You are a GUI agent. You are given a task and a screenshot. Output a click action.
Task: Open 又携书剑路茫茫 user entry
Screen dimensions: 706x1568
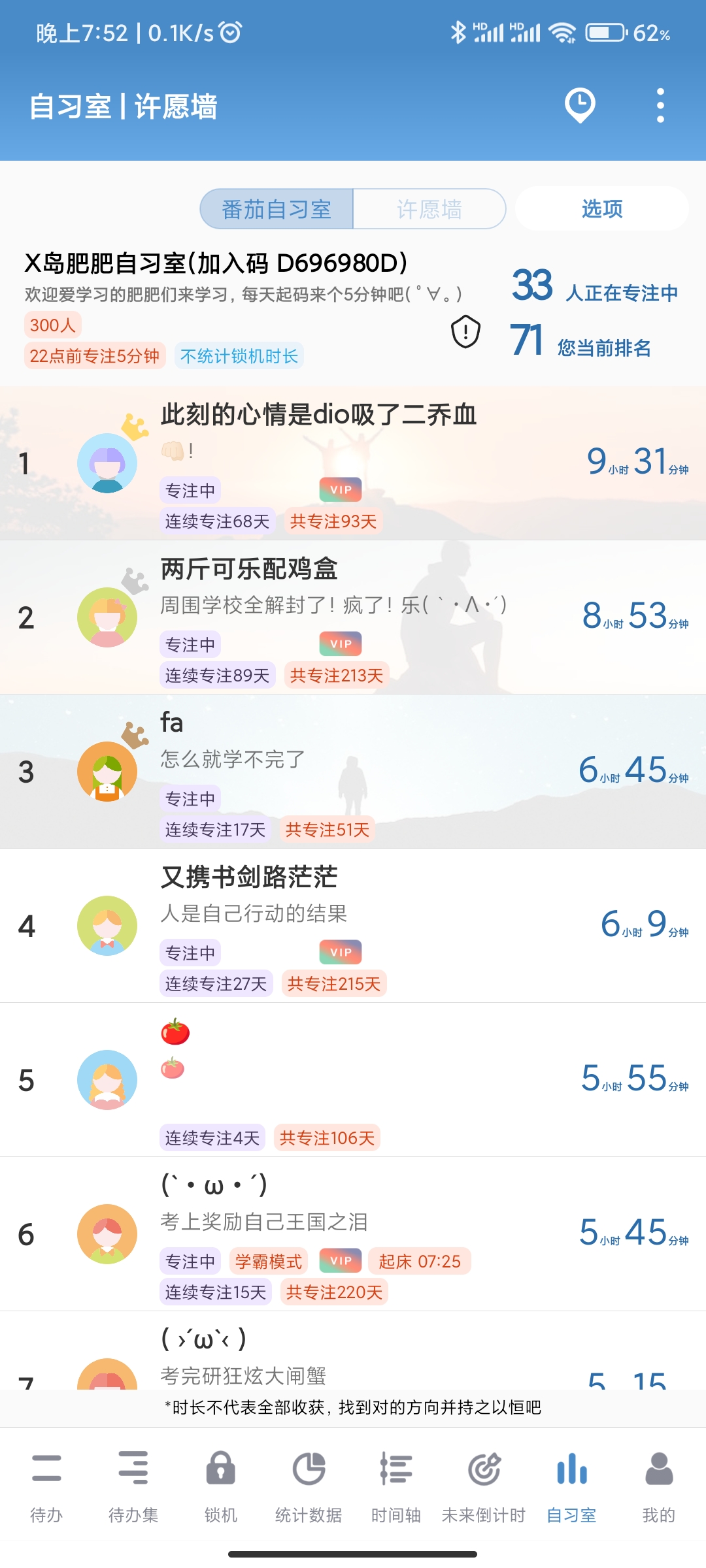pos(353,926)
